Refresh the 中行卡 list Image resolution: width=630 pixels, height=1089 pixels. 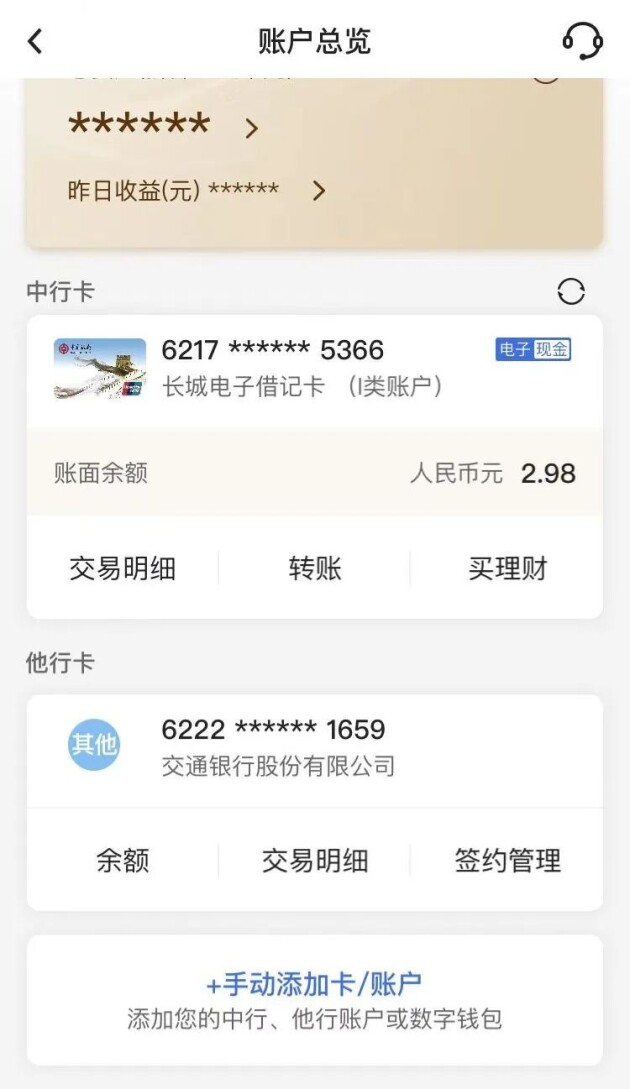point(571,292)
